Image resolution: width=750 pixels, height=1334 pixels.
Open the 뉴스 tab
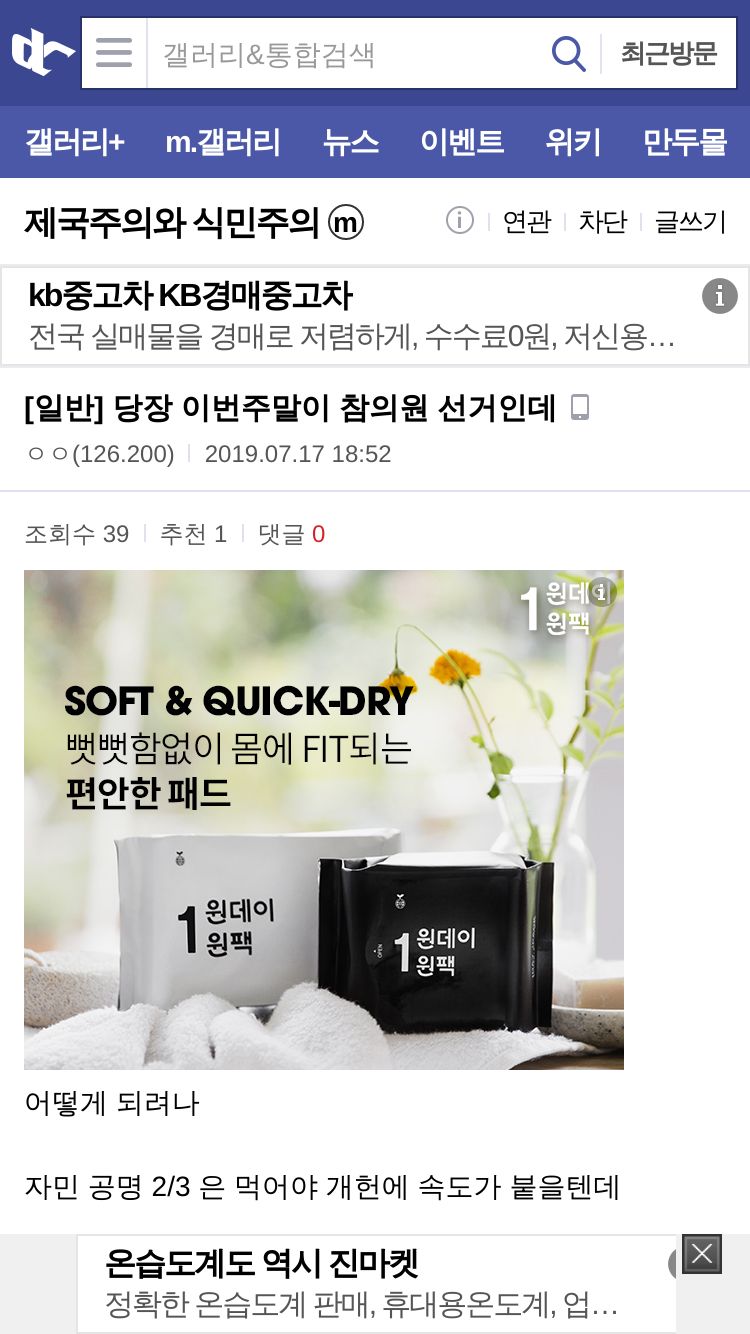coord(351,142)
